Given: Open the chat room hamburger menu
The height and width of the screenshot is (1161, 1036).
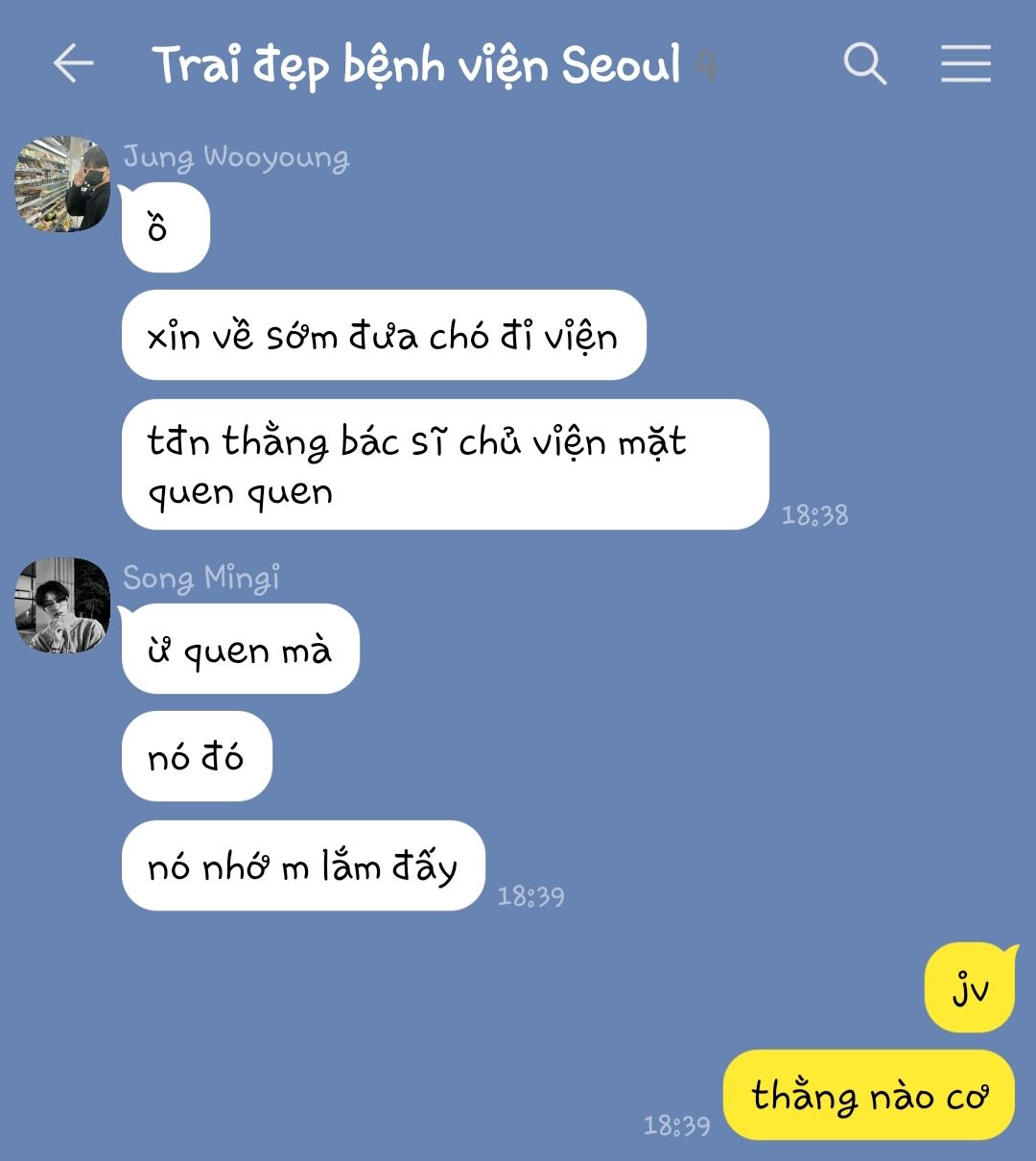Looking at the screenshot, I should 965,64.
